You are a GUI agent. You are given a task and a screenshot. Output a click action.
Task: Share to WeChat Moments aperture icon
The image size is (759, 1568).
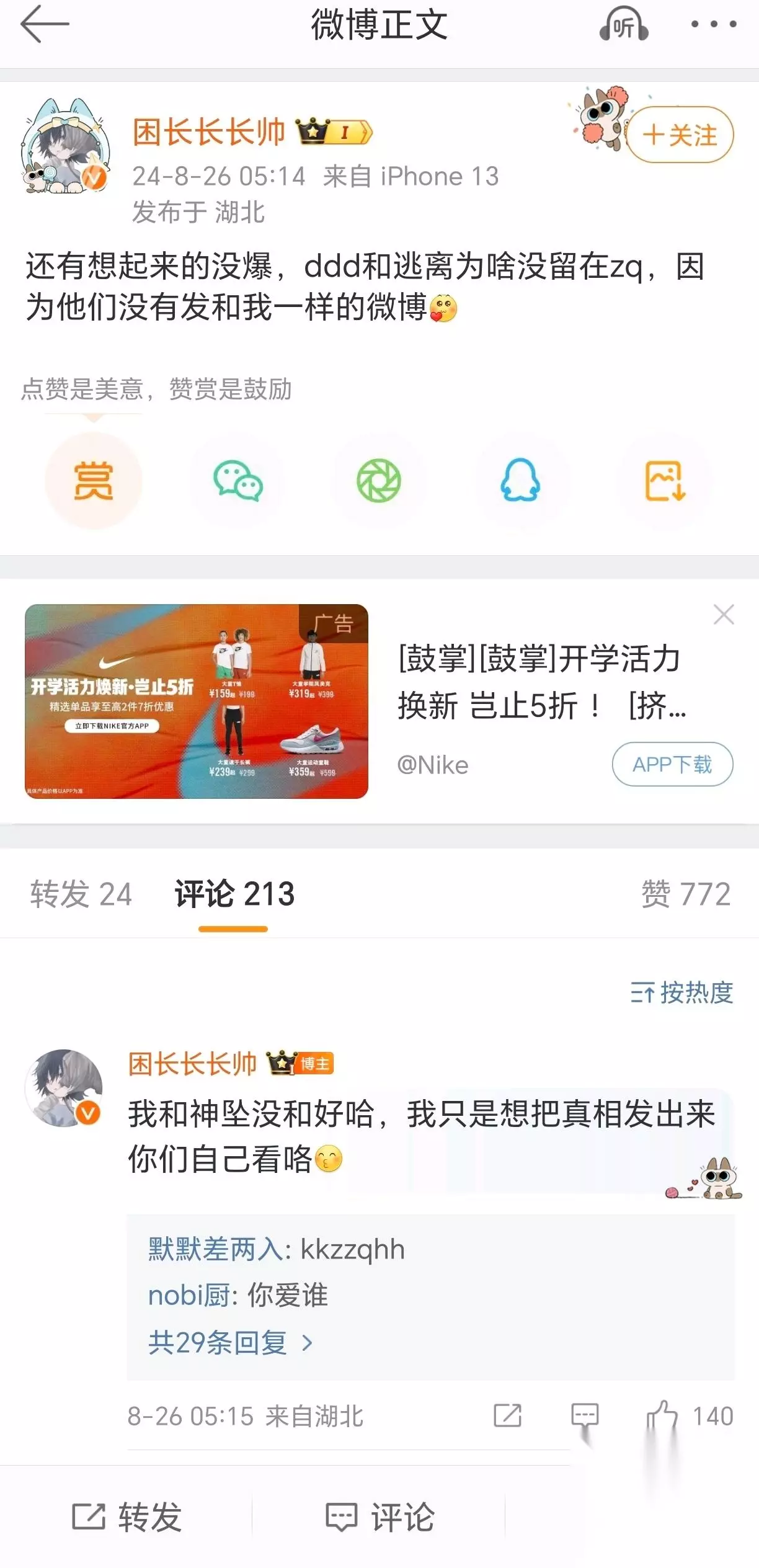pos(379,481)
